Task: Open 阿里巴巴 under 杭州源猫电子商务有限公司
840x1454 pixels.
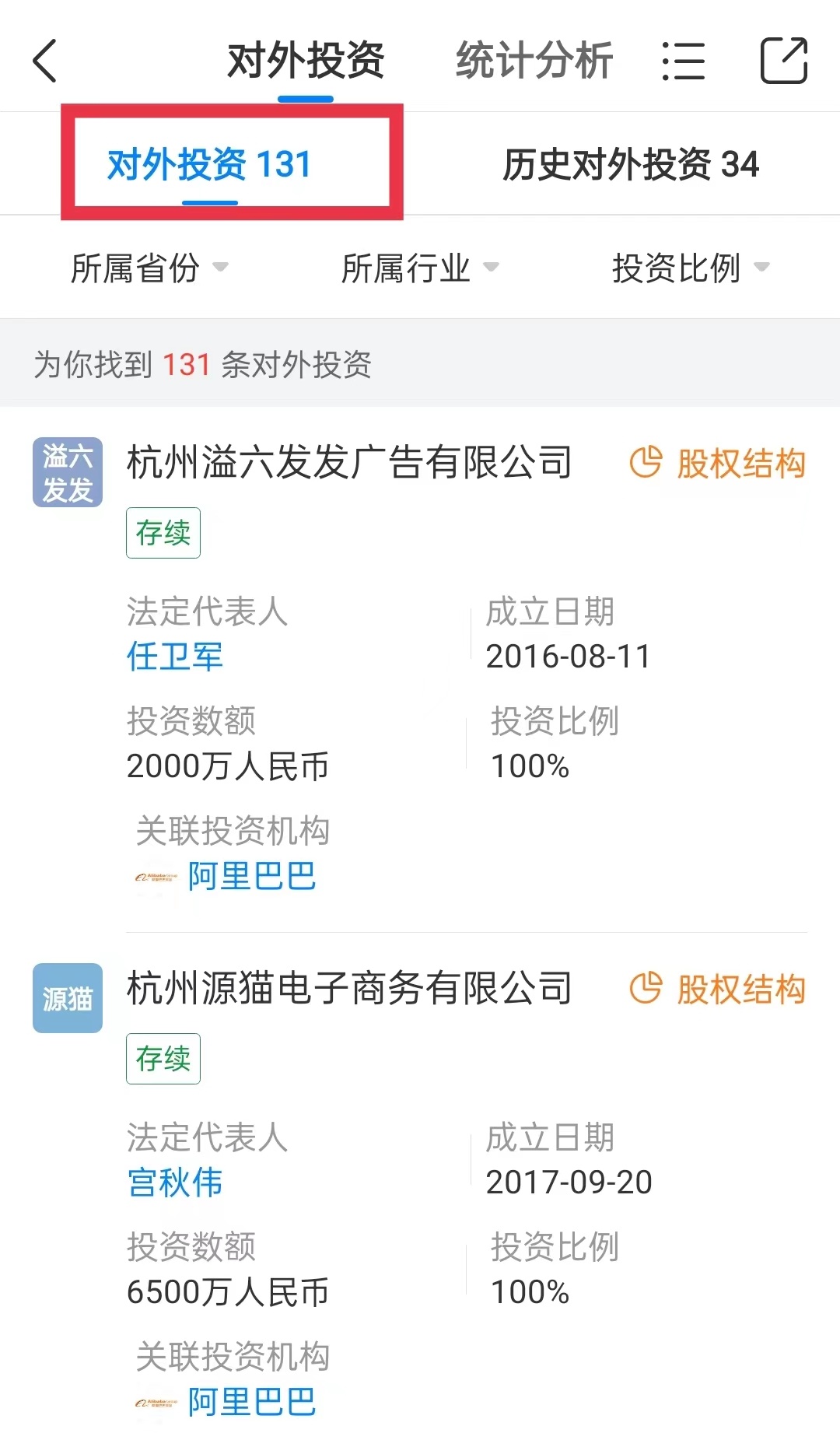Action: click(x=252, y=1403)
